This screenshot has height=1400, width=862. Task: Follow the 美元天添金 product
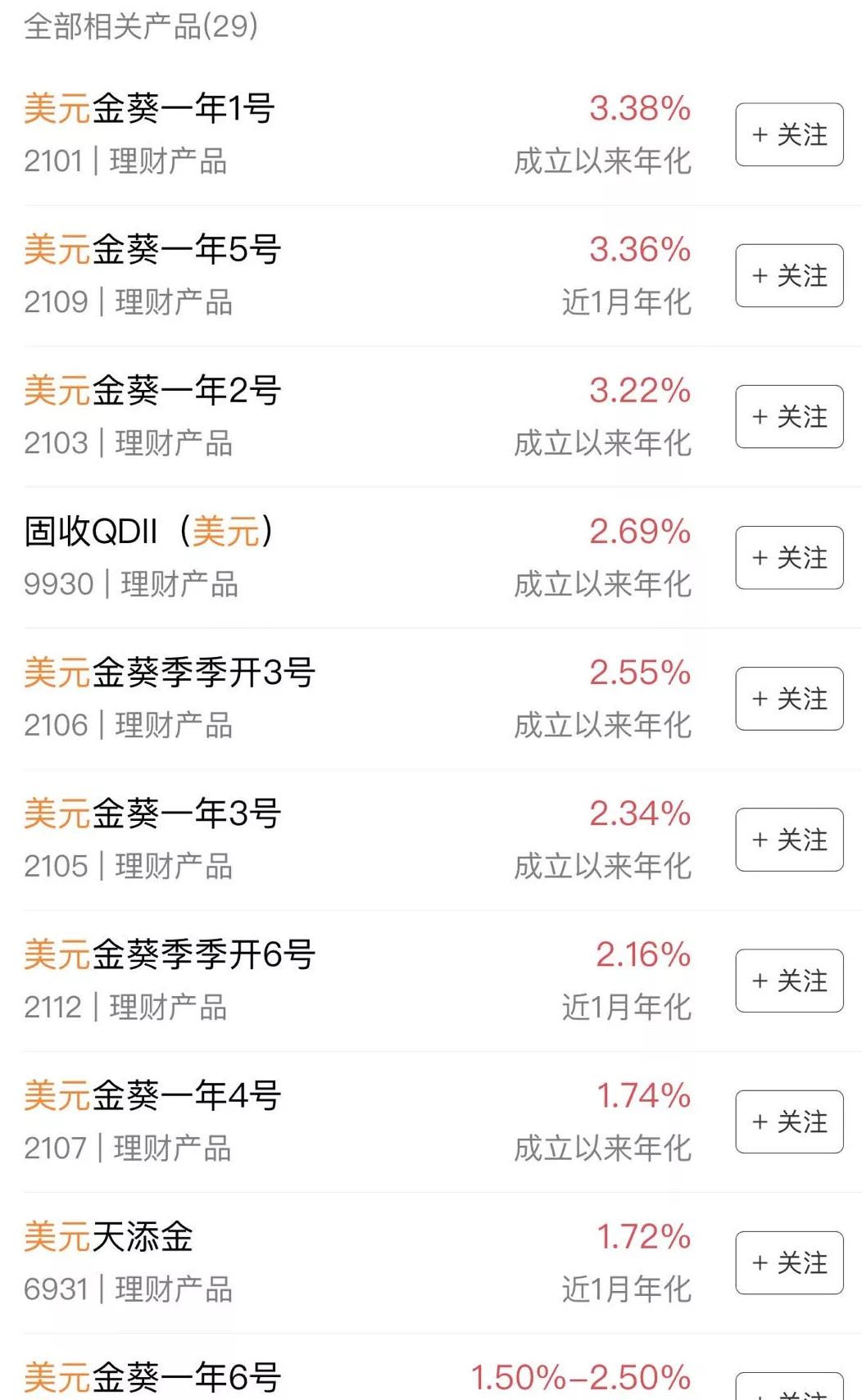788,1264
